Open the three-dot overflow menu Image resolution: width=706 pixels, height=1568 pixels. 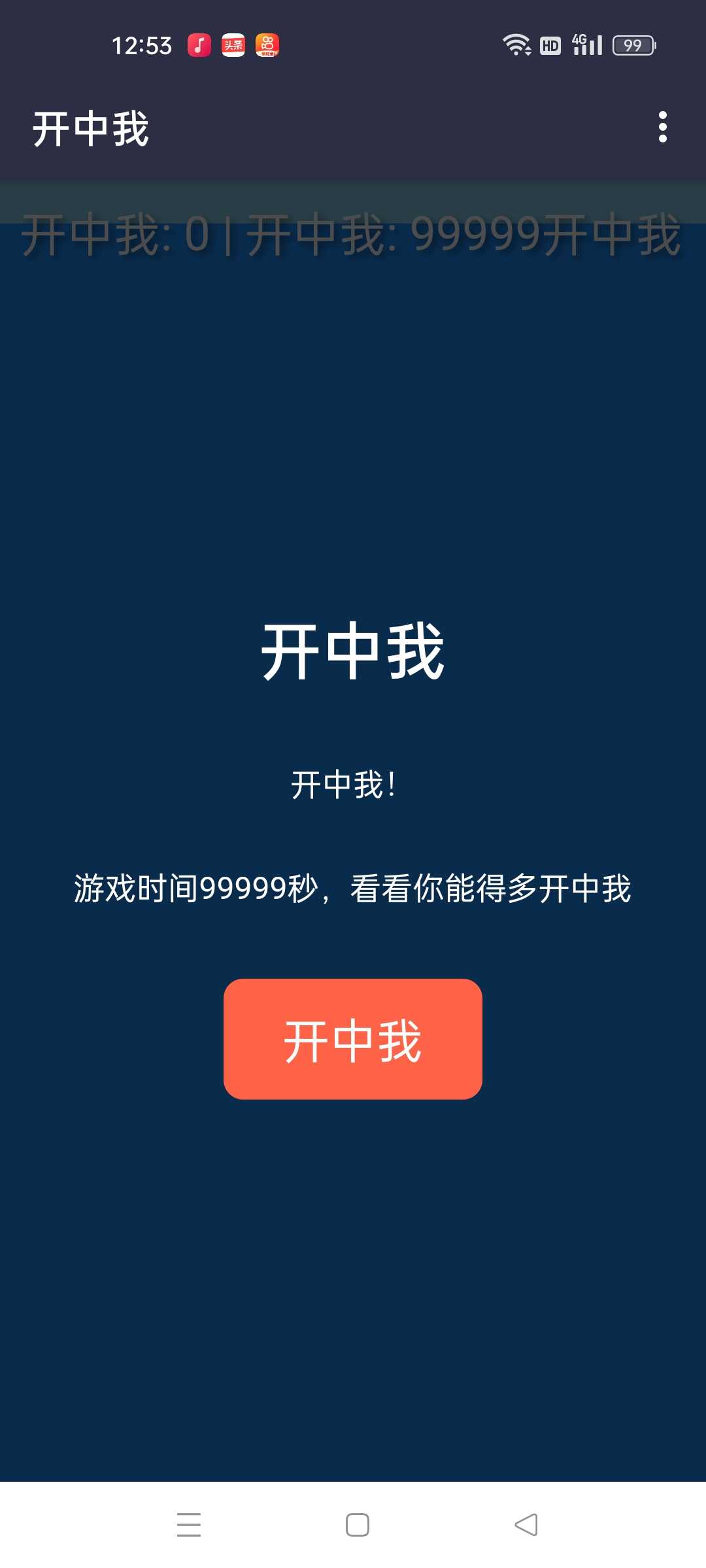coord(663,127)
